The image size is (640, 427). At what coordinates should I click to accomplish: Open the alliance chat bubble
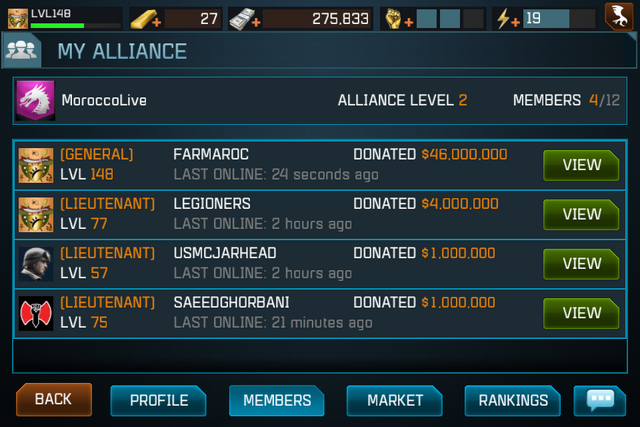[x=600, y=400]
